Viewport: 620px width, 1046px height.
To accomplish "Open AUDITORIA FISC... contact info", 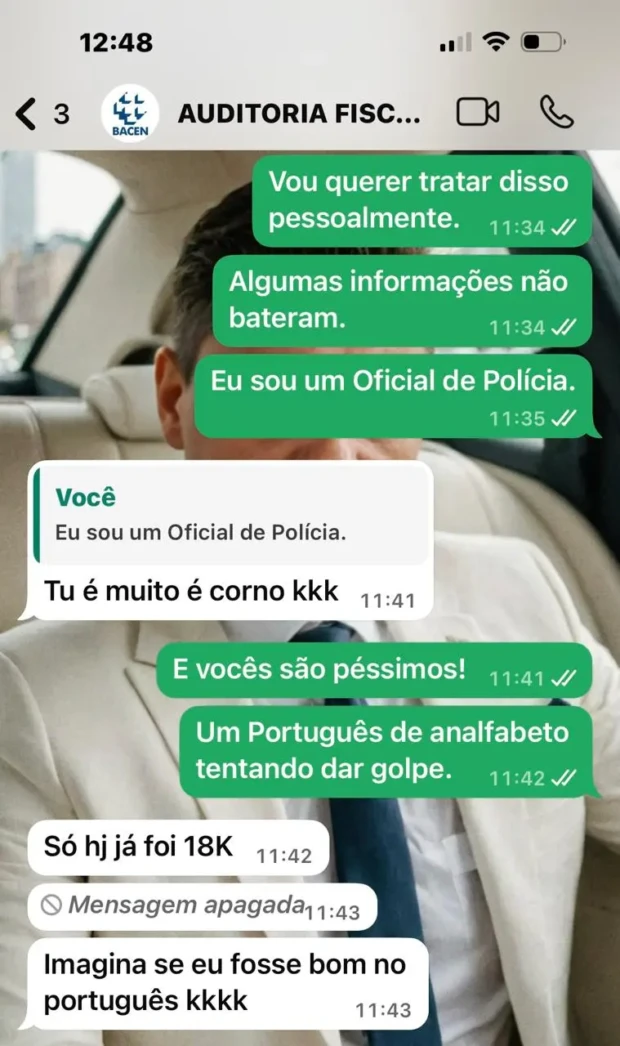I will point(299,113).
